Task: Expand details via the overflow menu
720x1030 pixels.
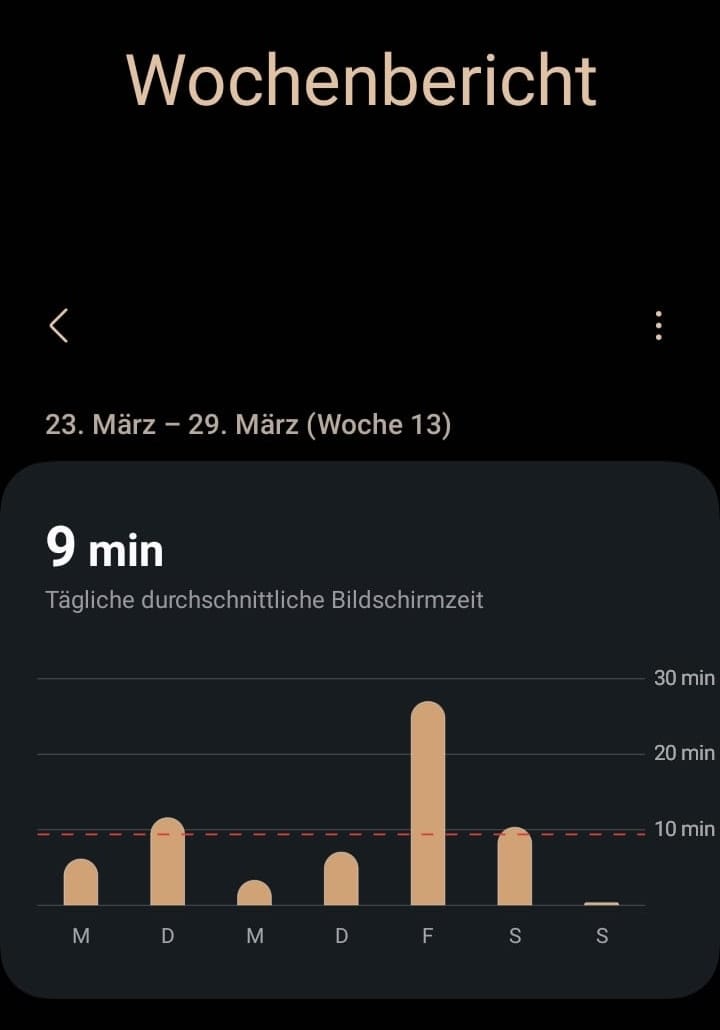Action: click(x=658, y=324)
